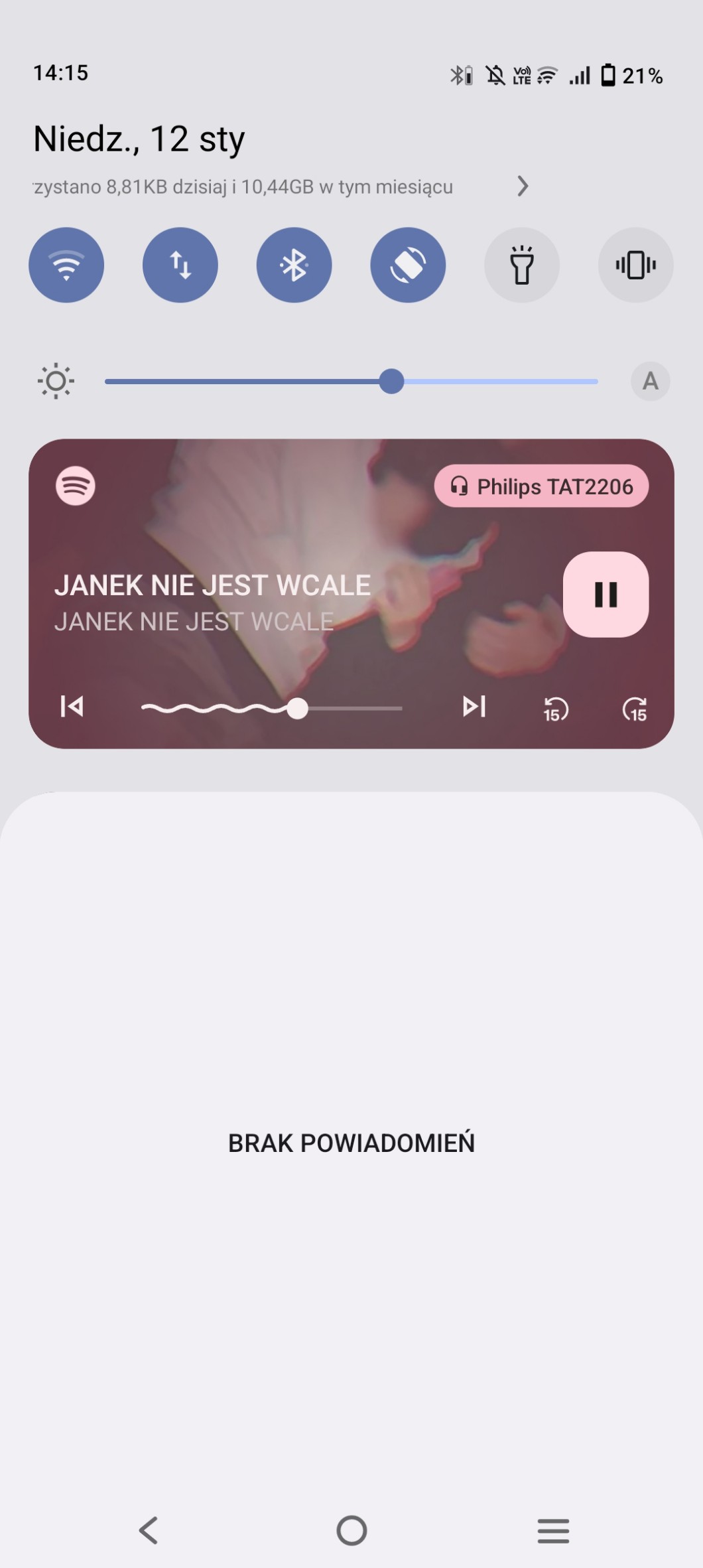Screen dimensions: 703x1568
Task: Turn off the Wi-Fi quick toggle
Action: (x=66, y=265)
